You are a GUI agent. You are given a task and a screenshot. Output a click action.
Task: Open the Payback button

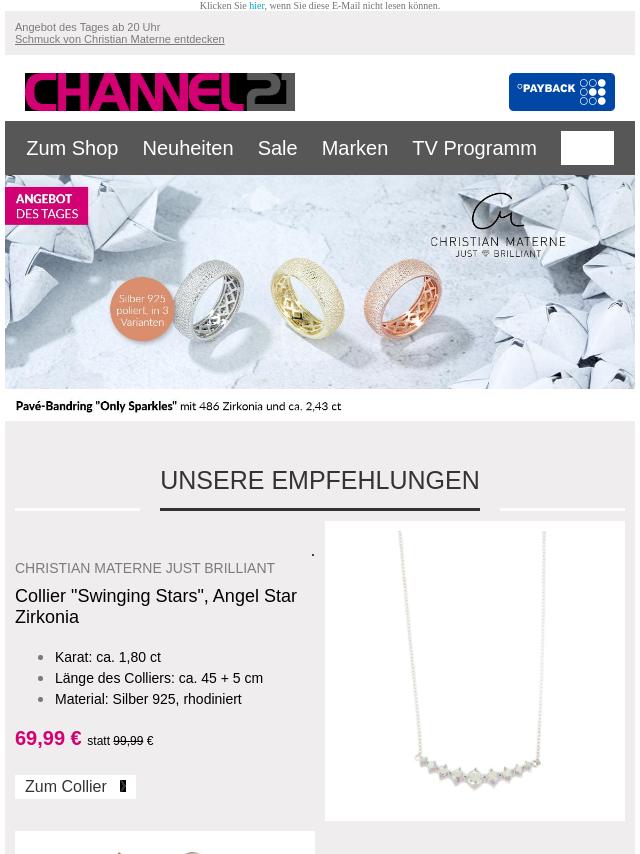click(x=561, y=92)
